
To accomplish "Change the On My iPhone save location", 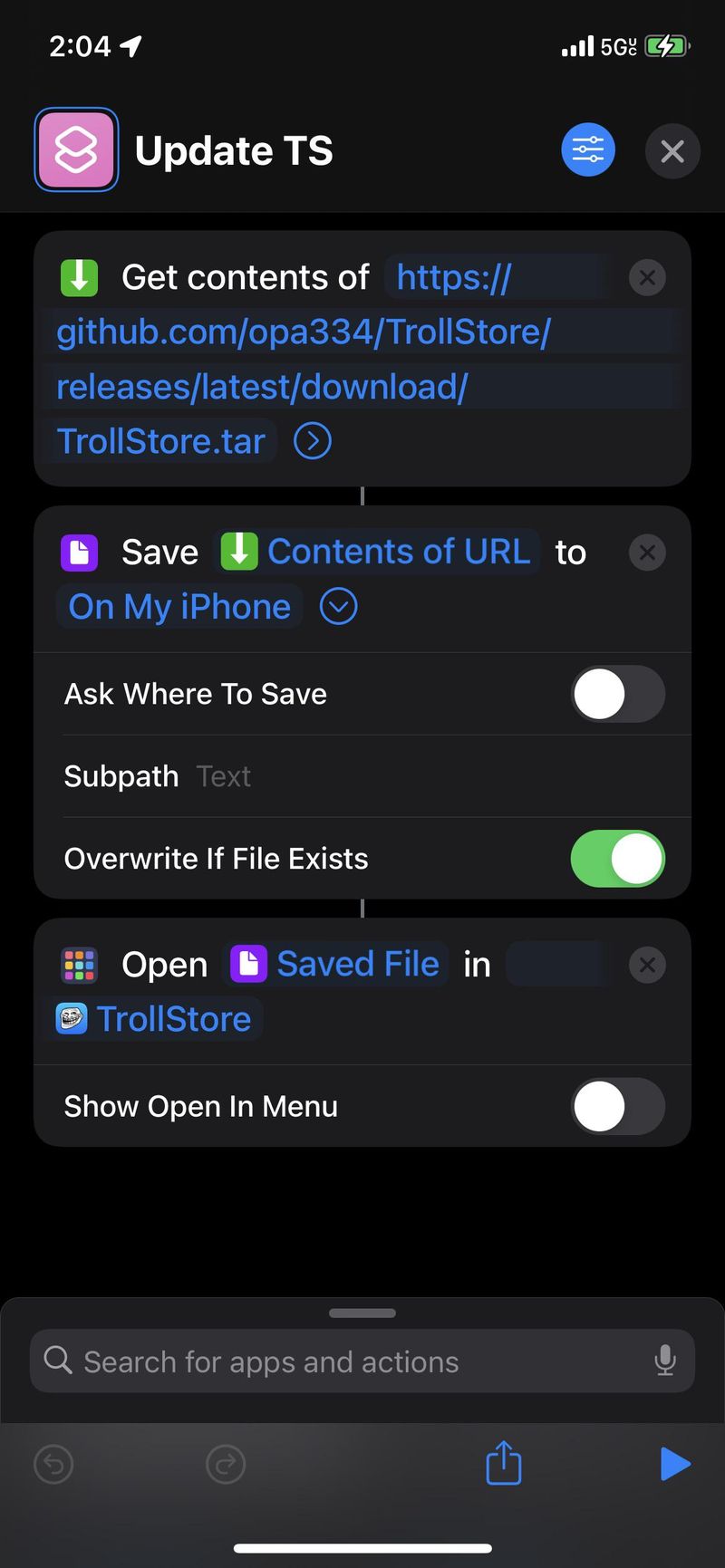I will (x=179, y=607).
